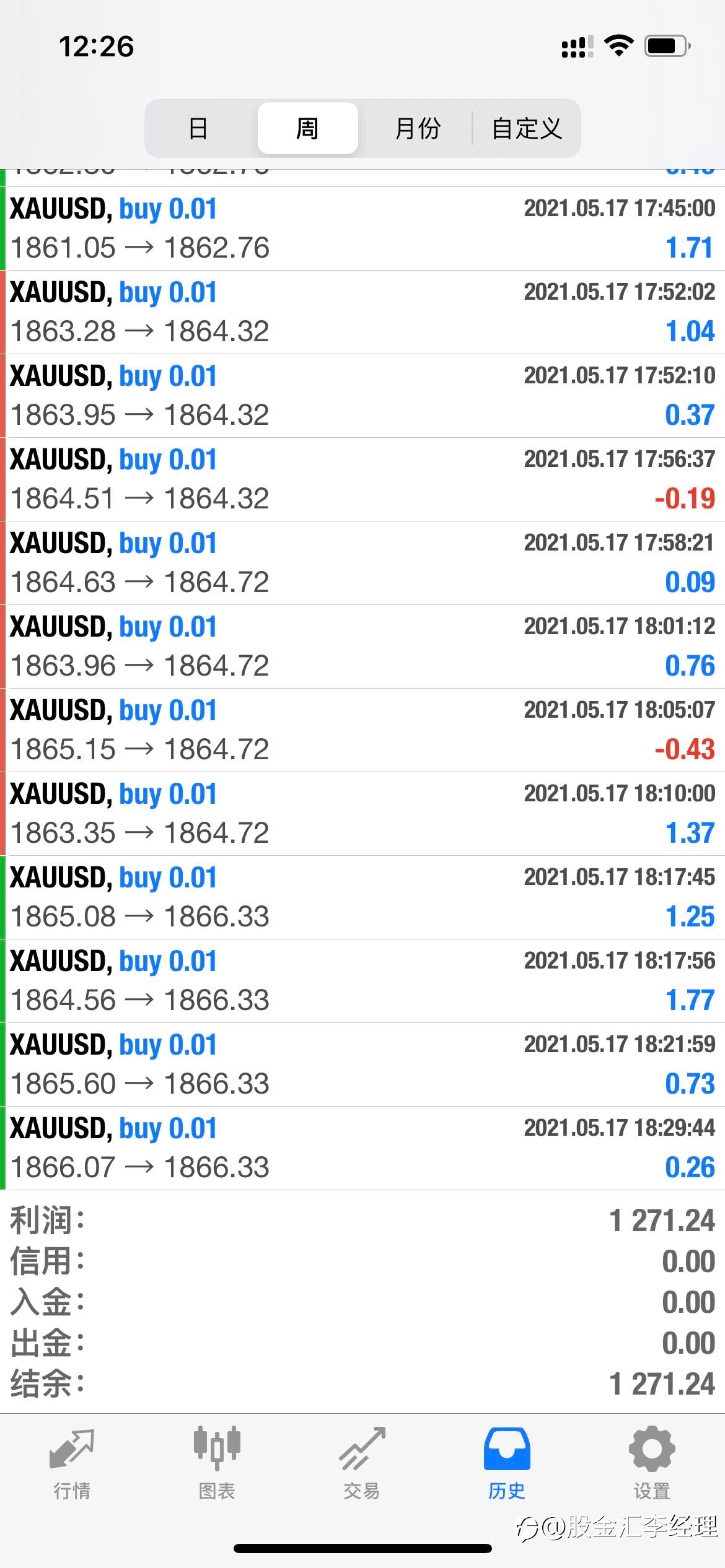Open the 交易 trade tab
This screenshot has height=1568, width=725.
[362, 1464]
